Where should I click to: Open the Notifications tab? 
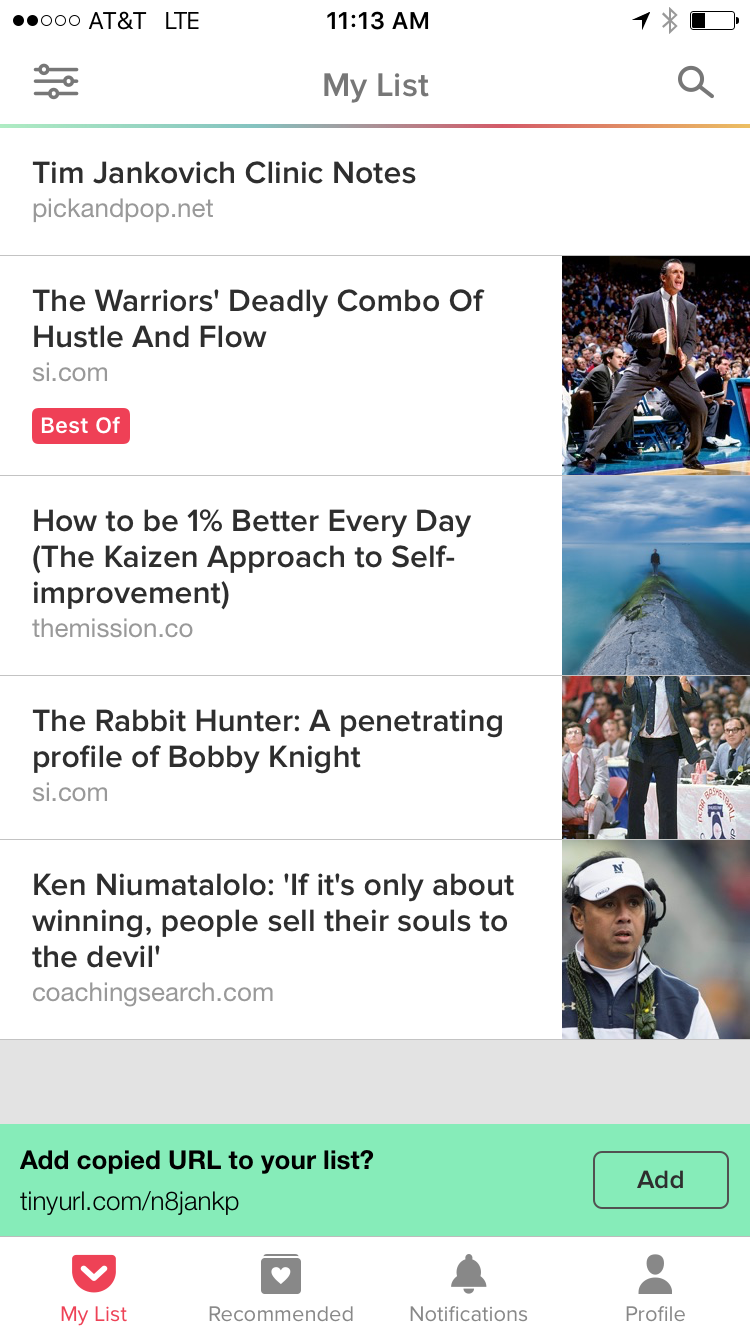pyautogui.click(x=468, y=1289)
